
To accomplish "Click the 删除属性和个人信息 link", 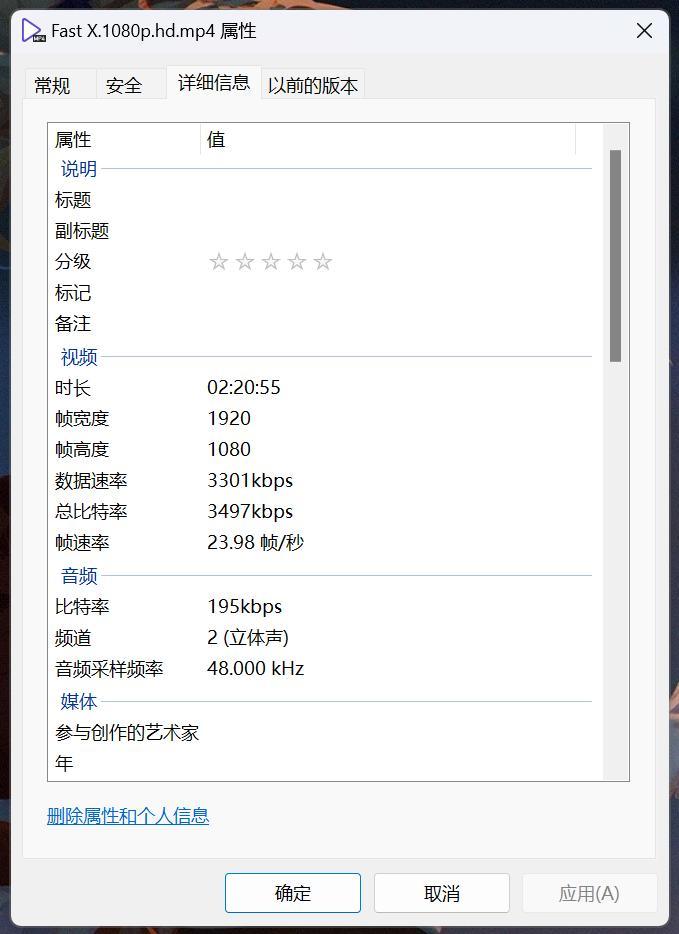I will tap(128, 816).
